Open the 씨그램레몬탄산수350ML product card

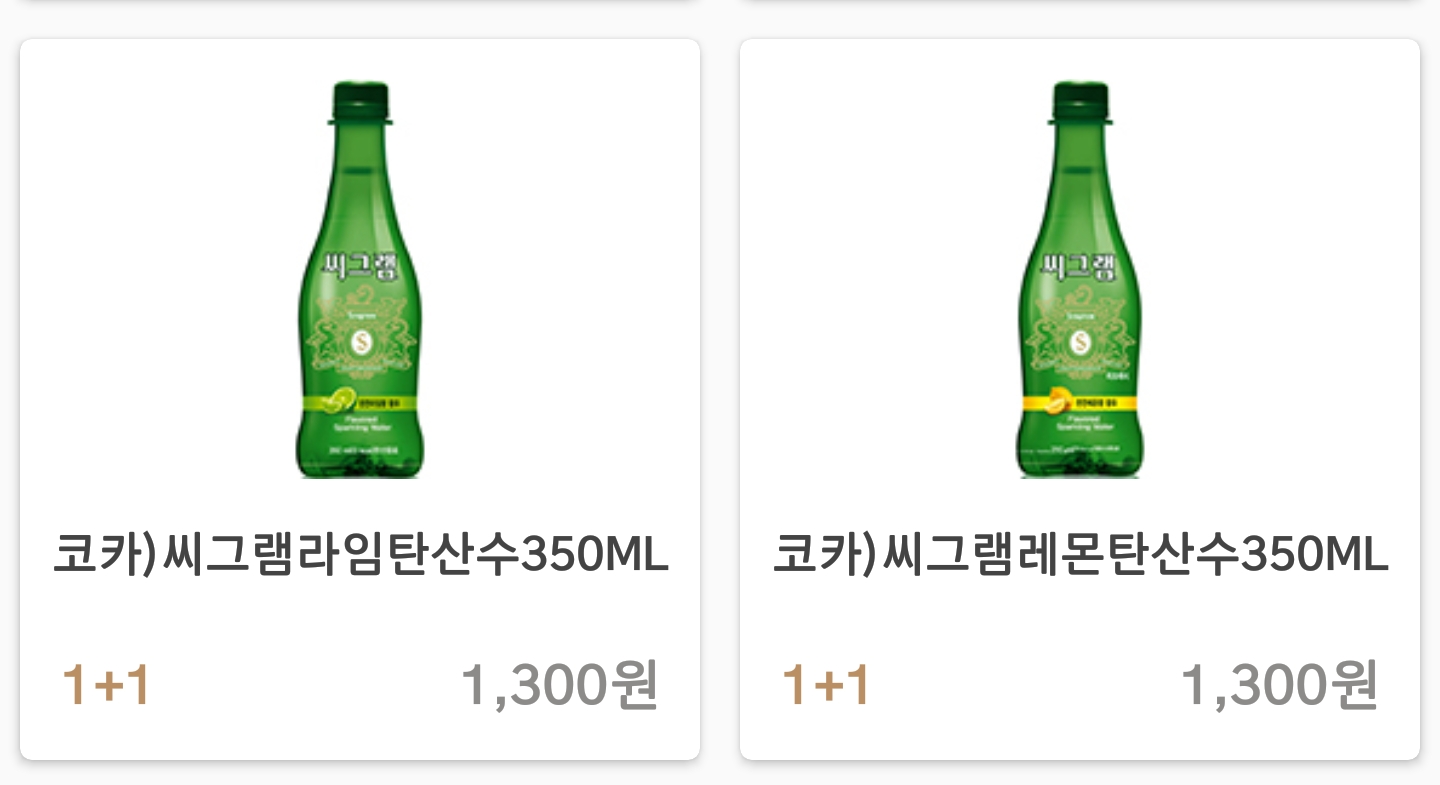pos(1080,399)
